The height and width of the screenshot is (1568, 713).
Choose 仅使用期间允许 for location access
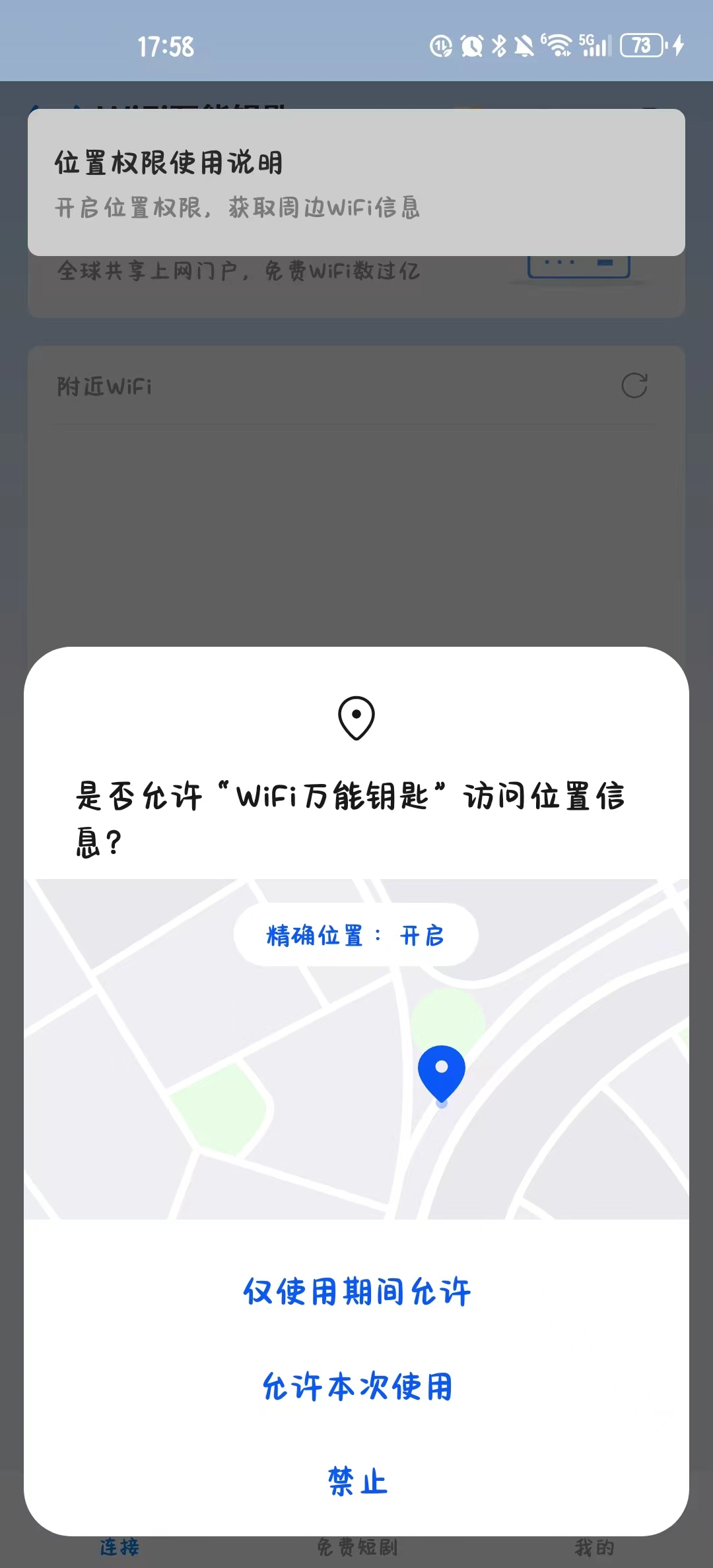pos(356,1291)
